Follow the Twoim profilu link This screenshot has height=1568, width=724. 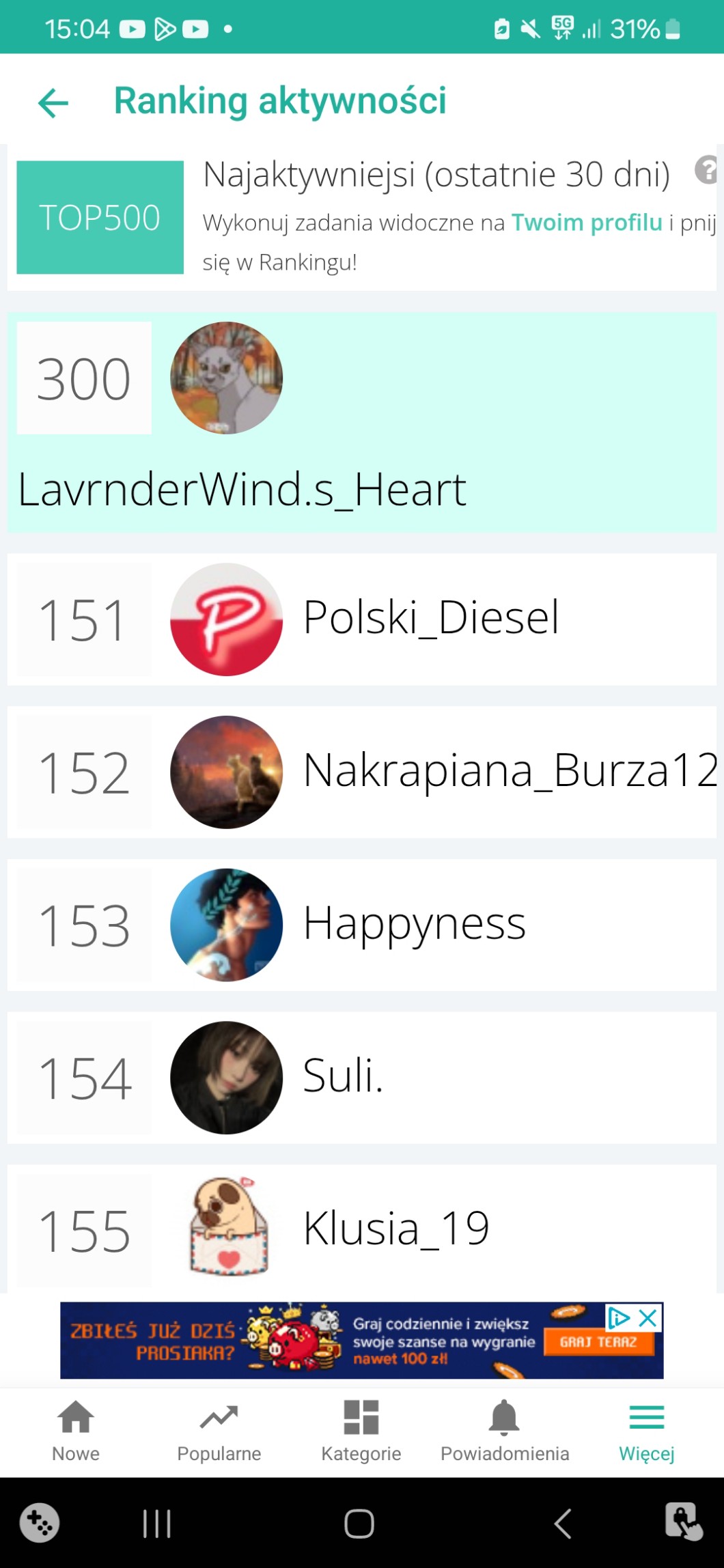click(x=586, y=223)
